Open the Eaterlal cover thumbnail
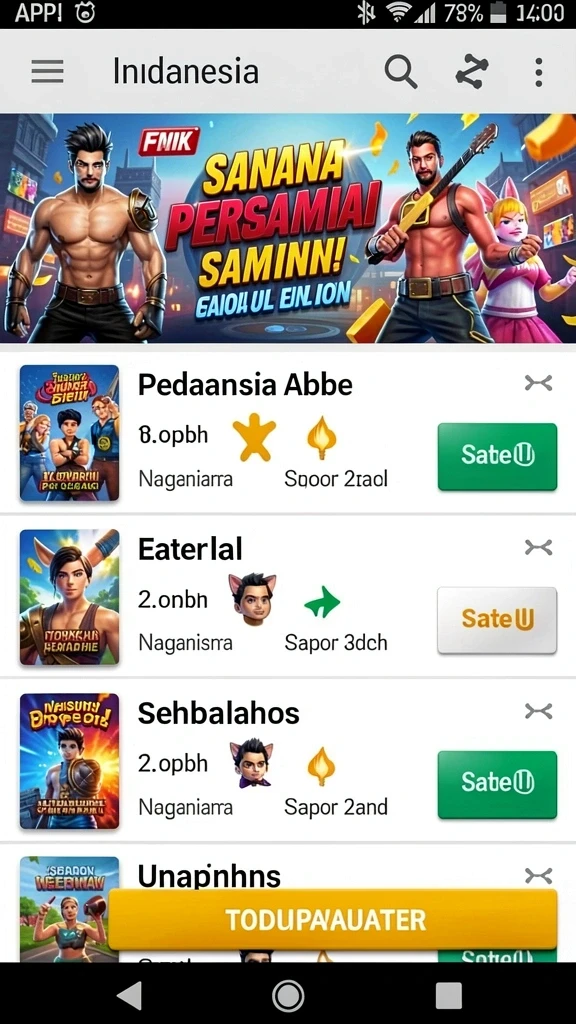The width and height of the screenshot is (576, 1024). tap(69, 597)
